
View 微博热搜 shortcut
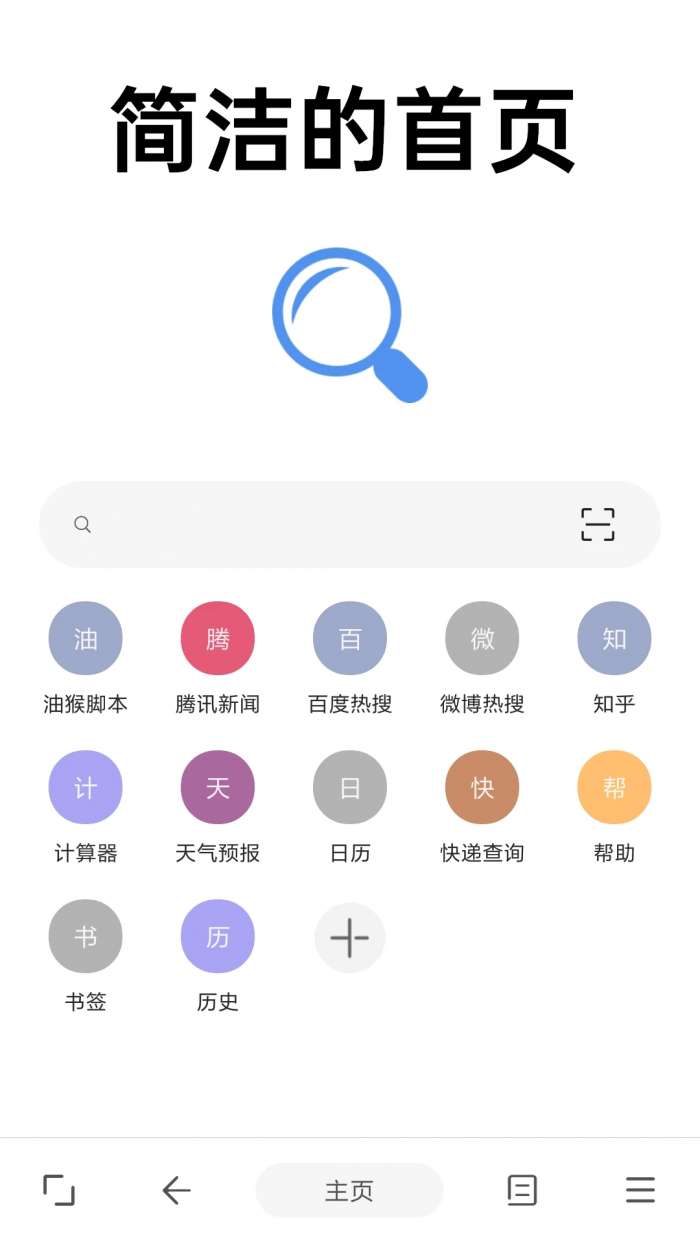click(x=482, y=639)
